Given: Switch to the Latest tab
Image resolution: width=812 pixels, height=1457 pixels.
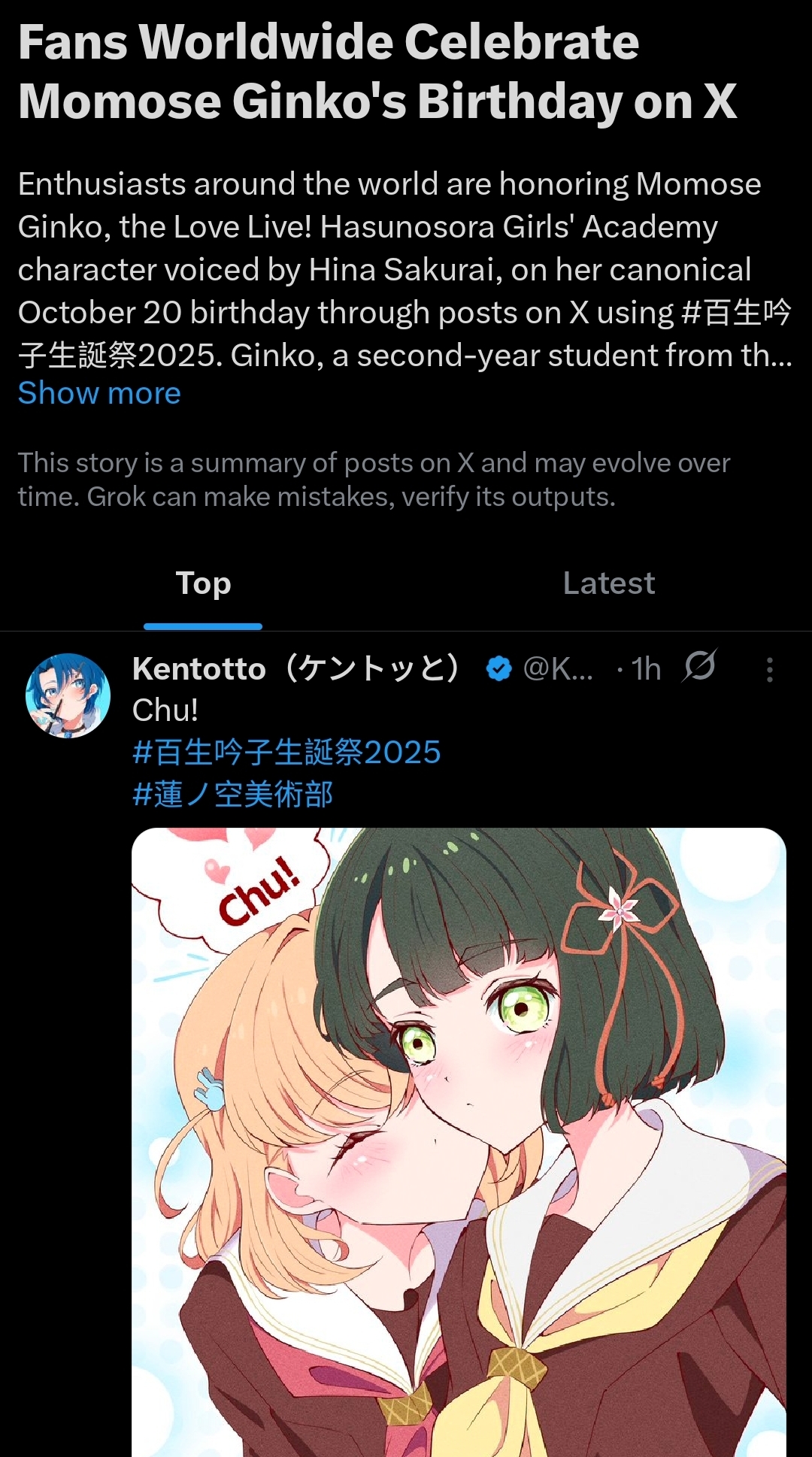Looking at the screenshot, I should click(608, 583).
